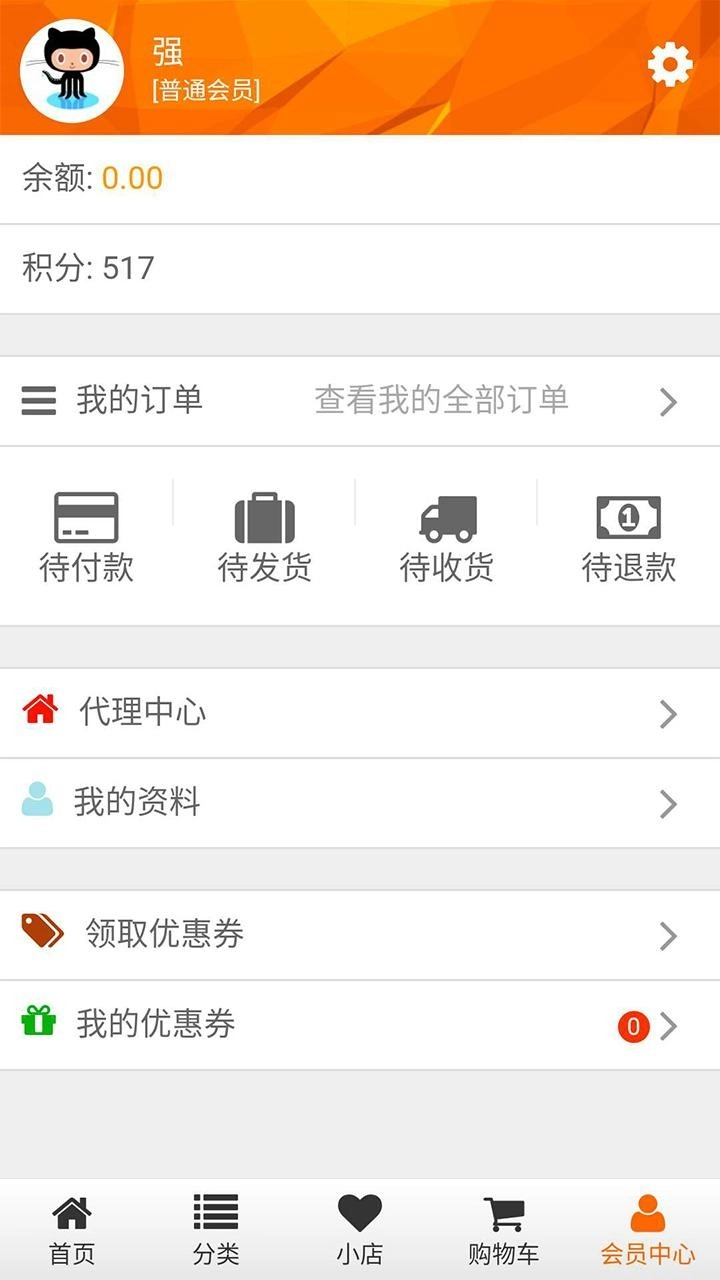Open 代理中心 using its arrow
The height and width of the screenshot is (1280, 720).
click(x=668, y=713)
